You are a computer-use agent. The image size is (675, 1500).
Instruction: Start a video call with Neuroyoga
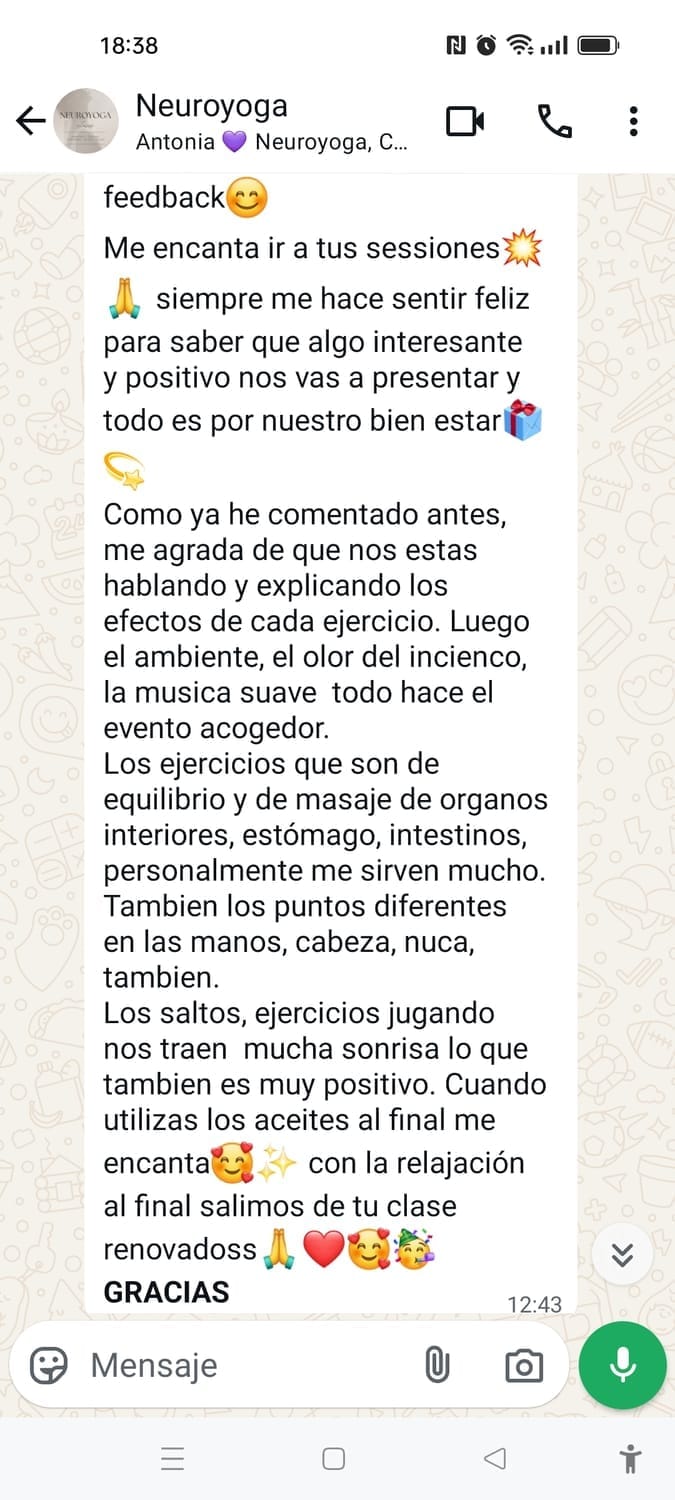point(465,121)
